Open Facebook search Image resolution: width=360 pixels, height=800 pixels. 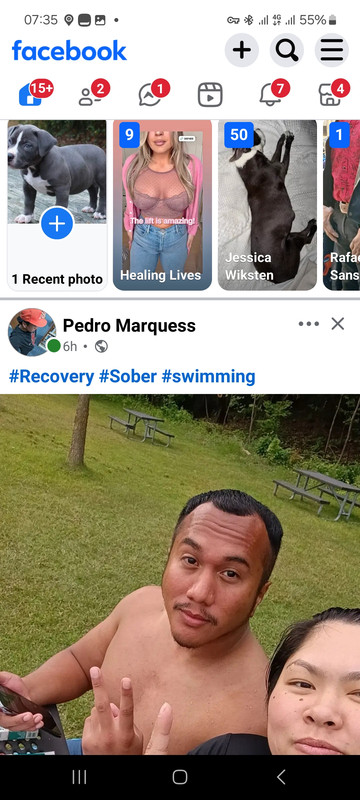point(287,50)
